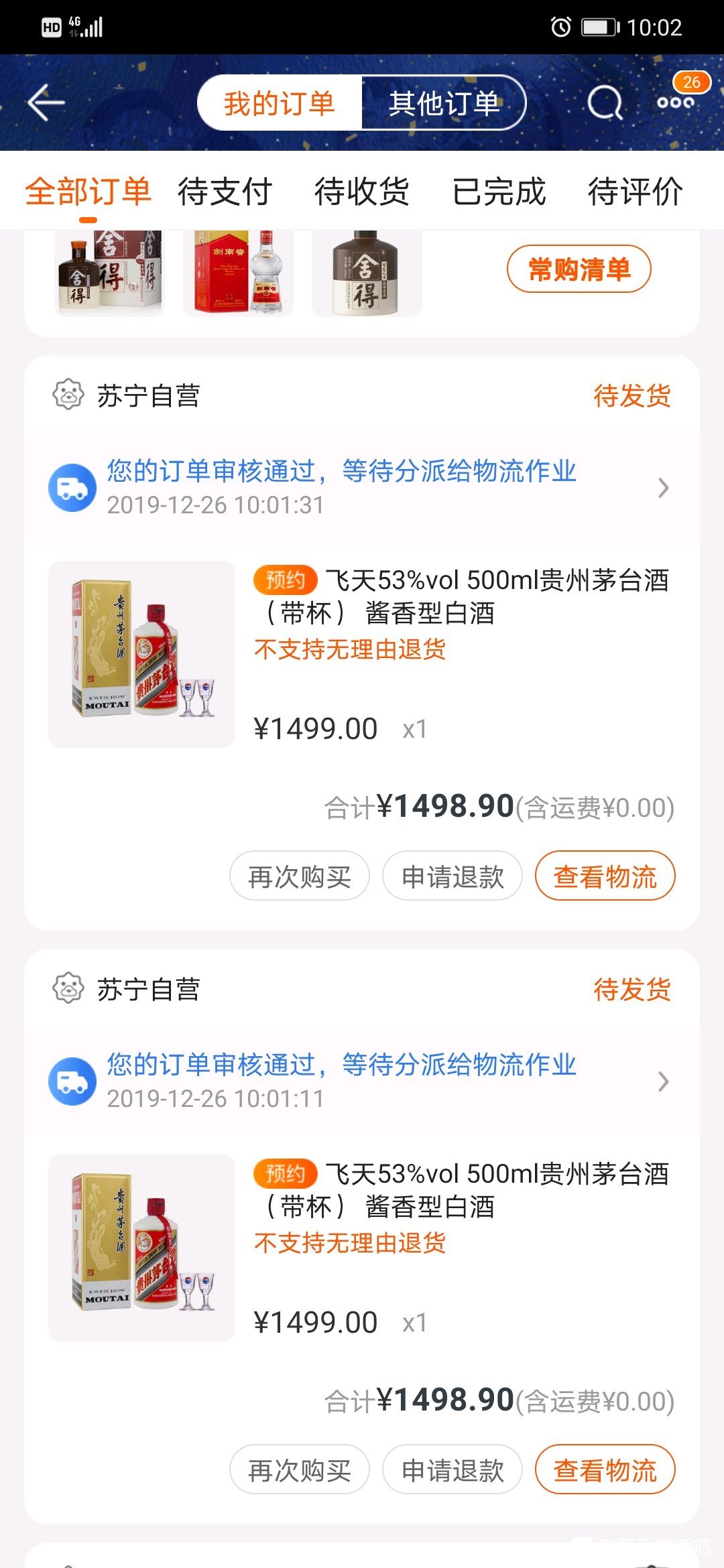Open the three-dot menu with the 26 badge
Image resolution: width=724 pixels, height=1568 pixels.
[675, 102]
